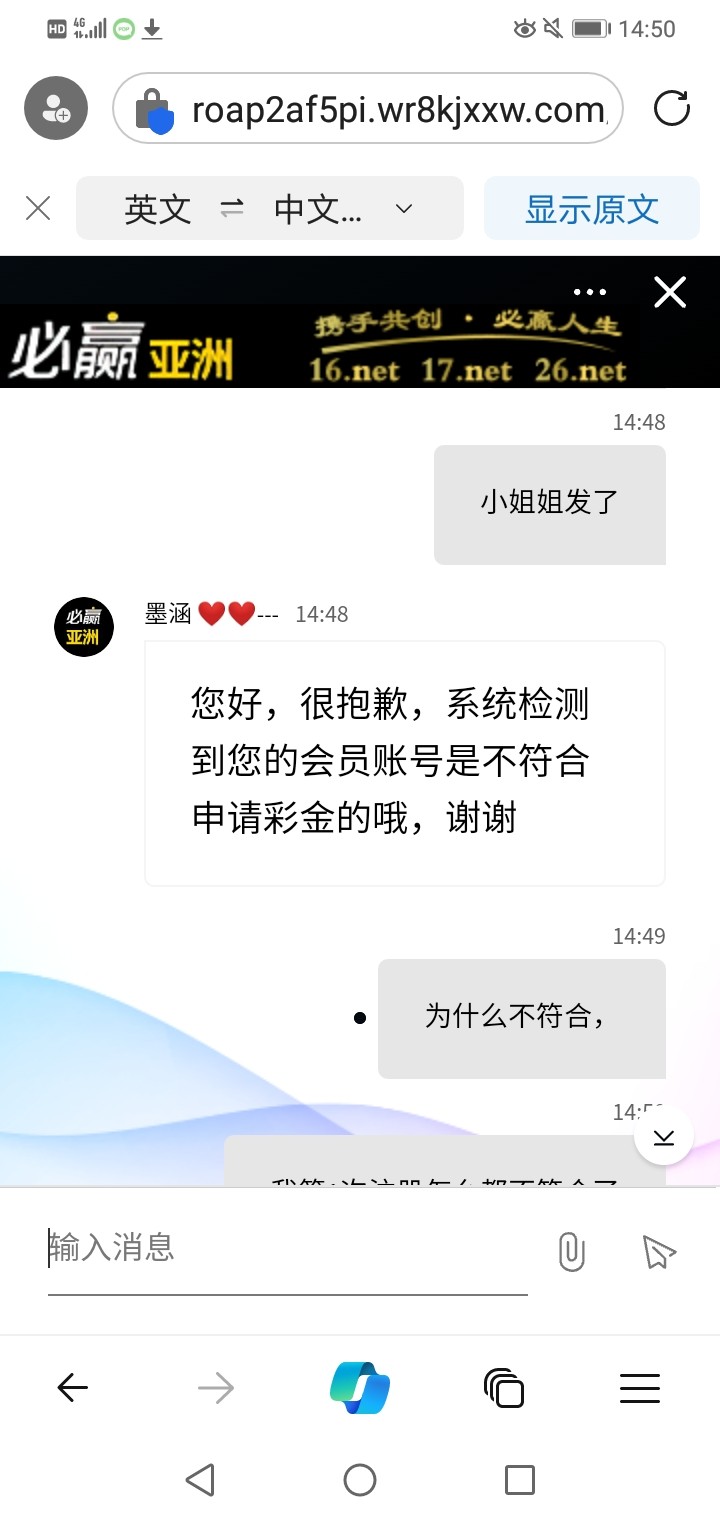This screenshot has height=1520, width=720.
Task: Attach a file with paperclip
Action: (x=571, y=1251)
